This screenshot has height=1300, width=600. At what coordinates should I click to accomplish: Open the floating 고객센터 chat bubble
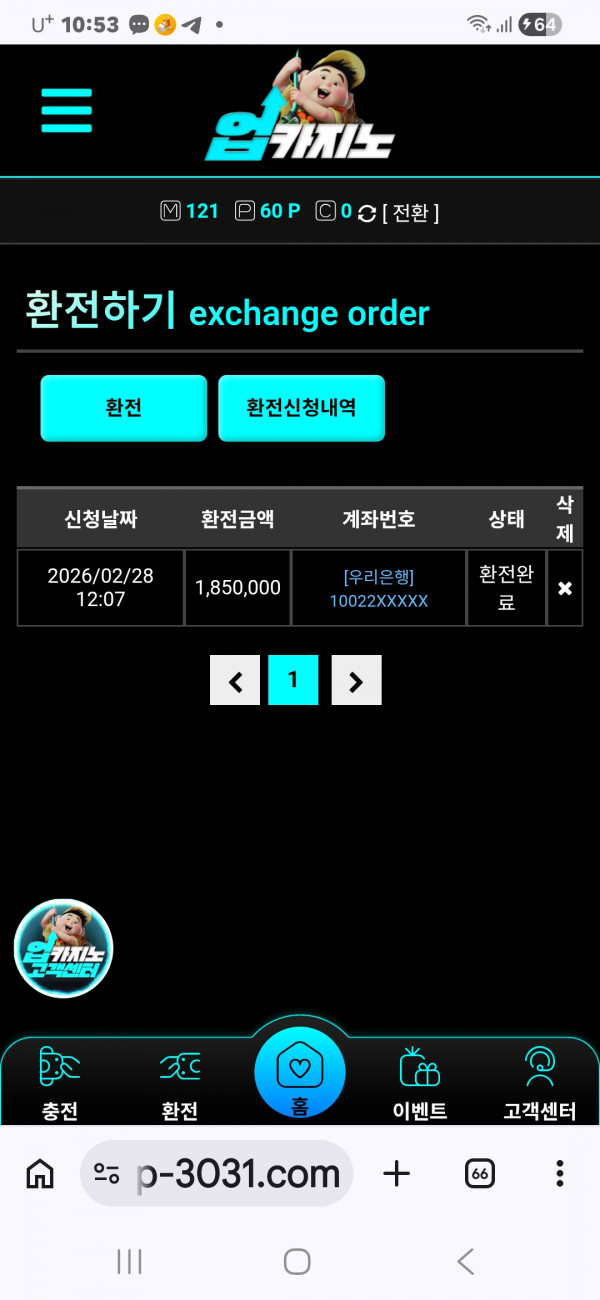point(64,948)
